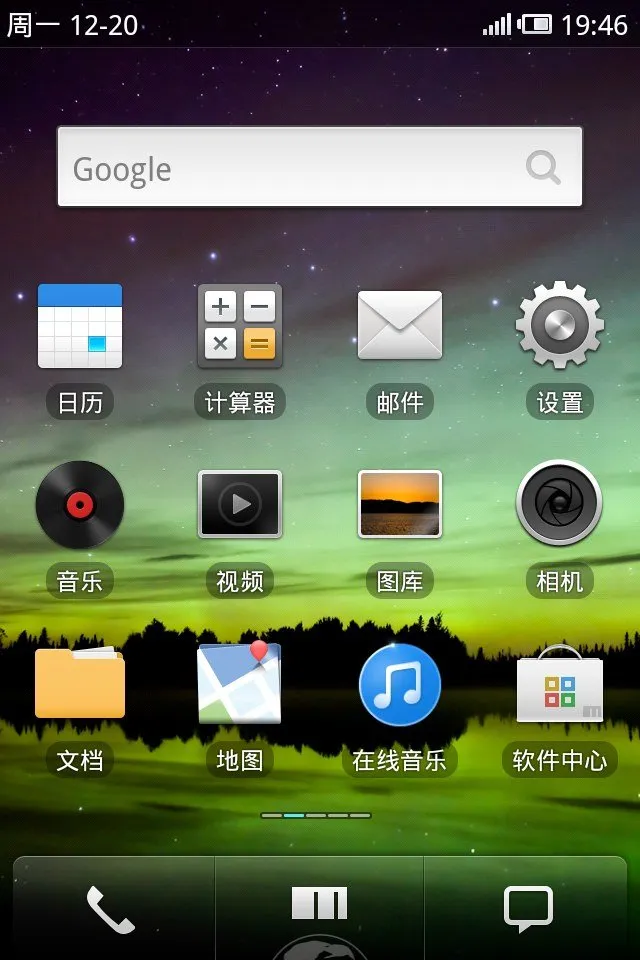Tap the home screen page indicator
This screenshot has width=640, height=960.
(316, 815)
